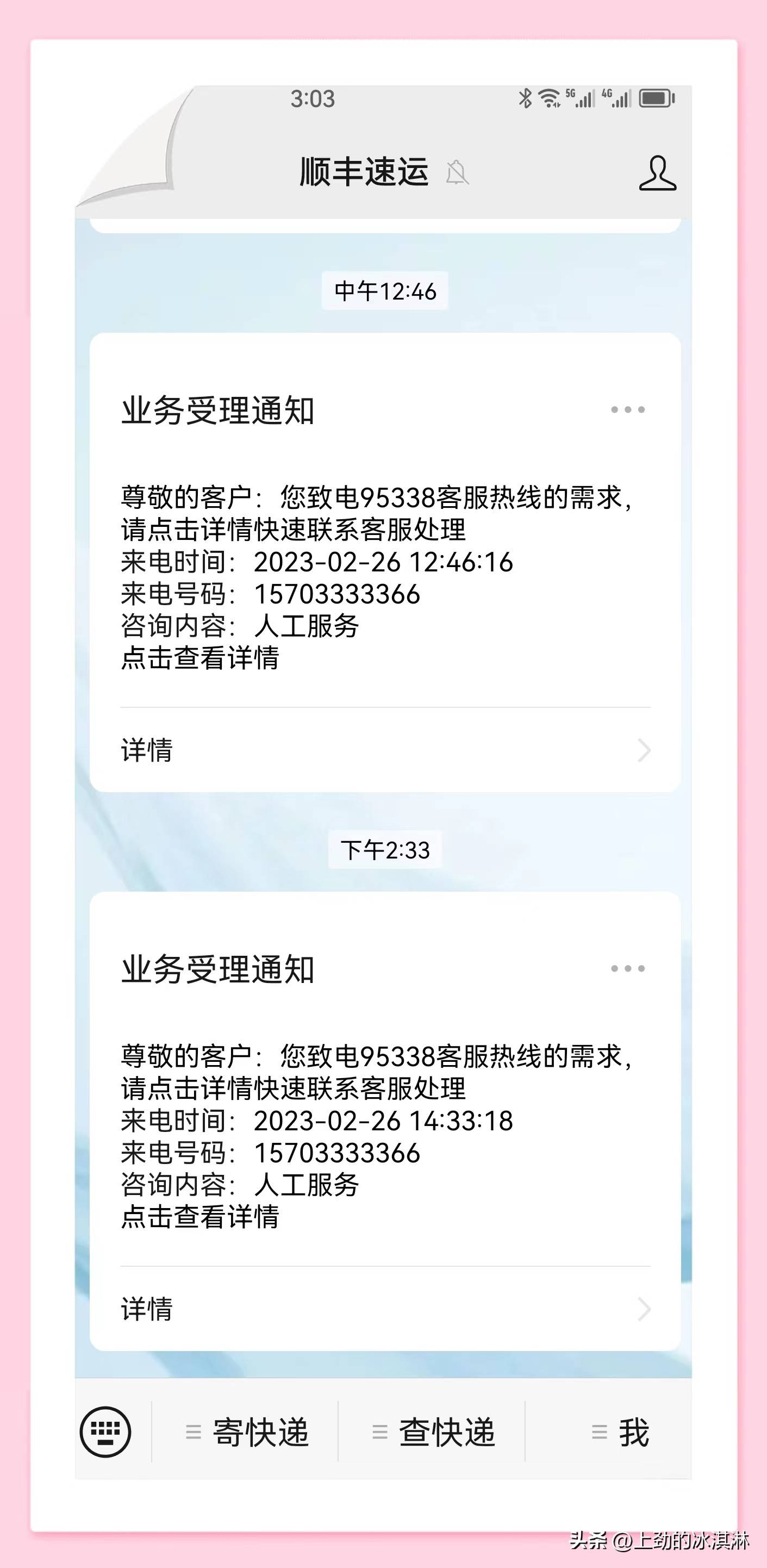Viewport: 767px width, 1568px height.
Task: Open the more options on the first 业务受理通知 card
Action: tap(628, 410)
